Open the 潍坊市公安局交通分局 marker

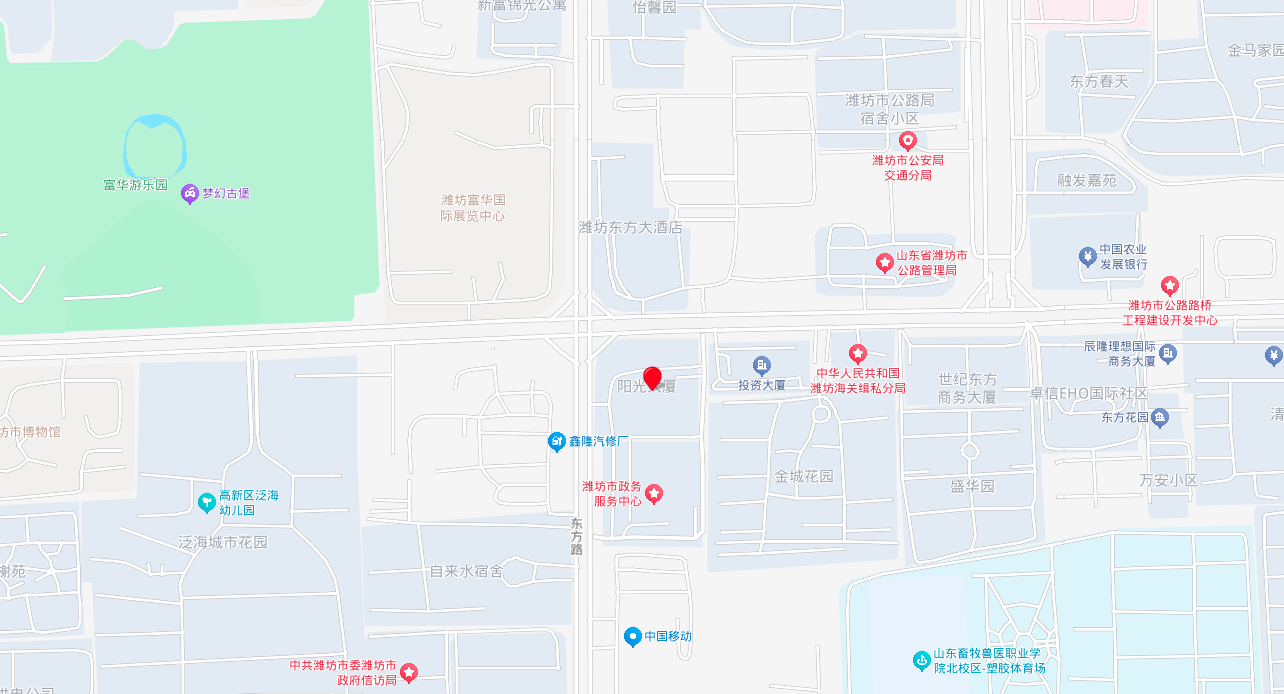(907, 141)
